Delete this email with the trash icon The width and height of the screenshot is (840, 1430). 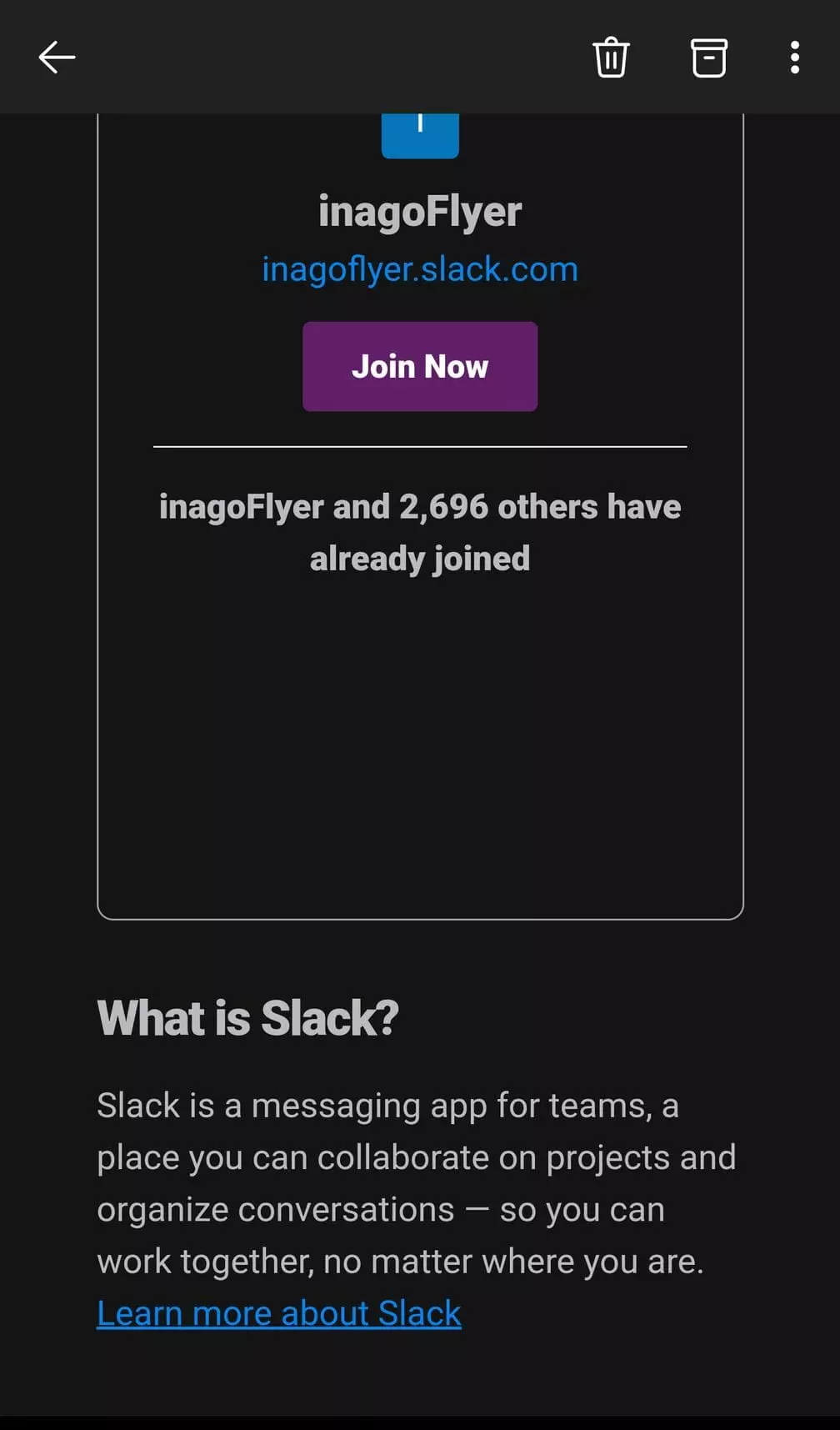coord(611,58)
